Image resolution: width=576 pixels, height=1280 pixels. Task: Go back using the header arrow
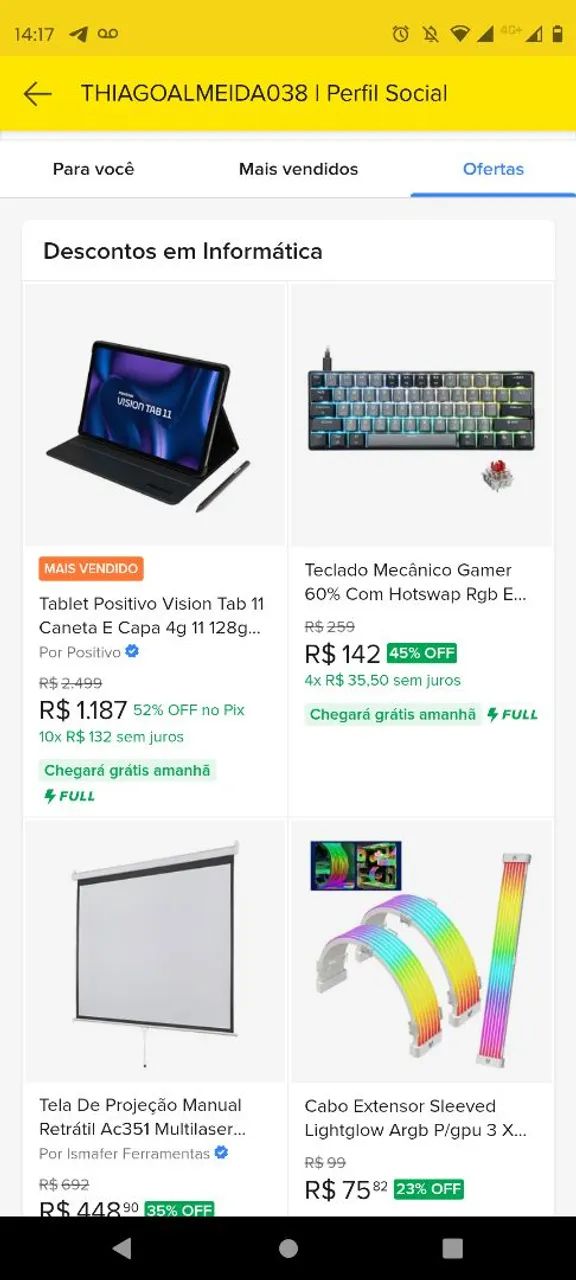[37, 93]
